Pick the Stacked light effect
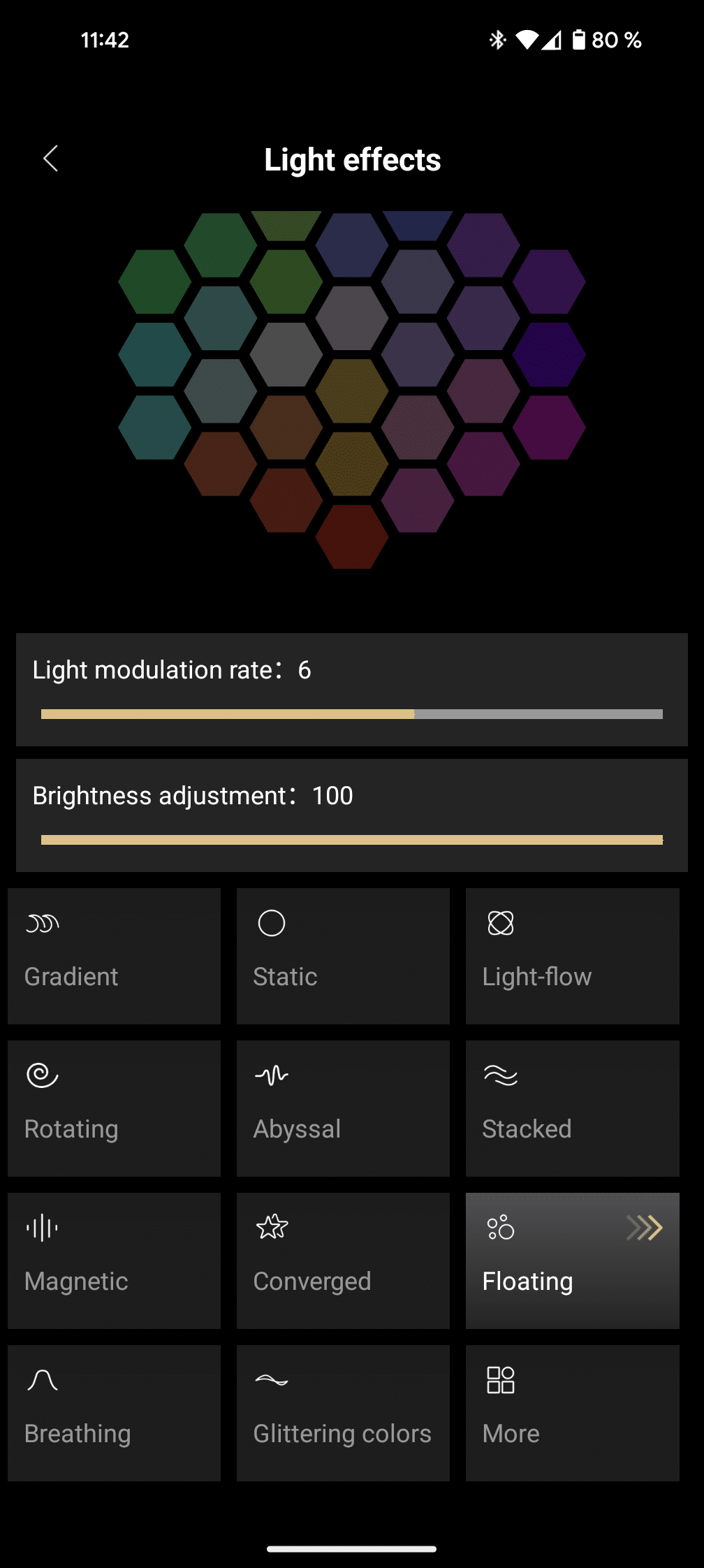This screenshot has height=1568, width=704. [x=572, y=1108]
